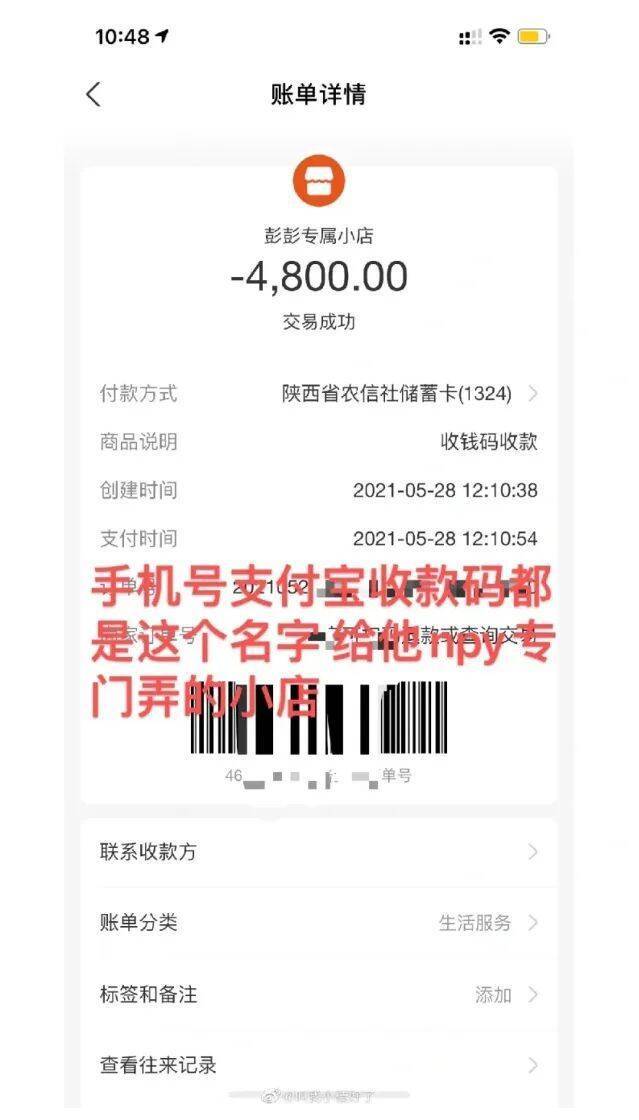Viewport: 639px width, 1120px height.
Task: Open 查看往来记录
Action: pos(318,1065)
